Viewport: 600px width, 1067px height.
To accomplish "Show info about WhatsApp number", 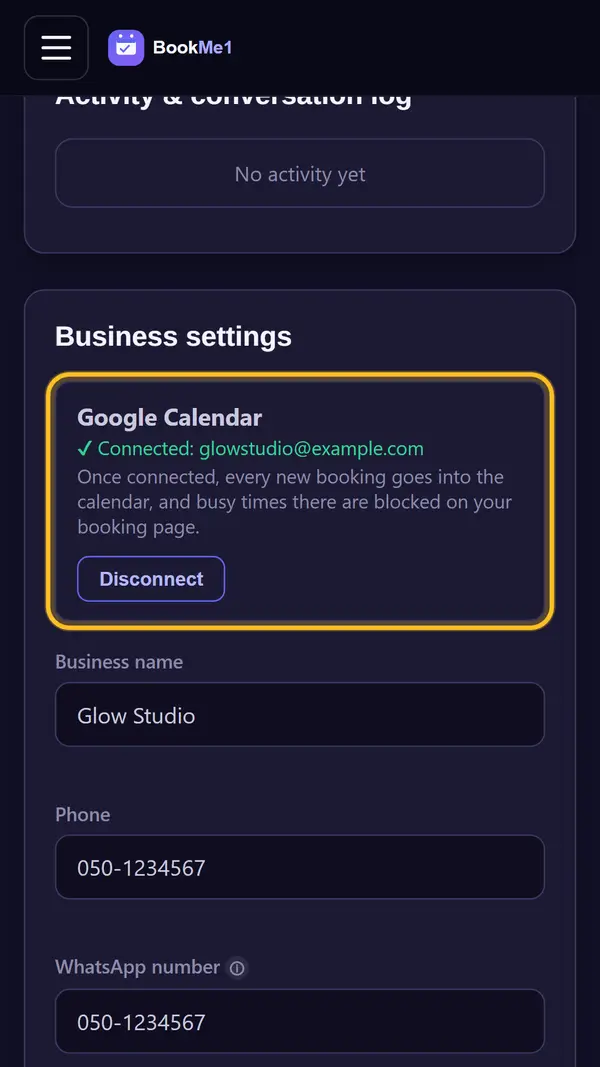I will tap(237, 968).
